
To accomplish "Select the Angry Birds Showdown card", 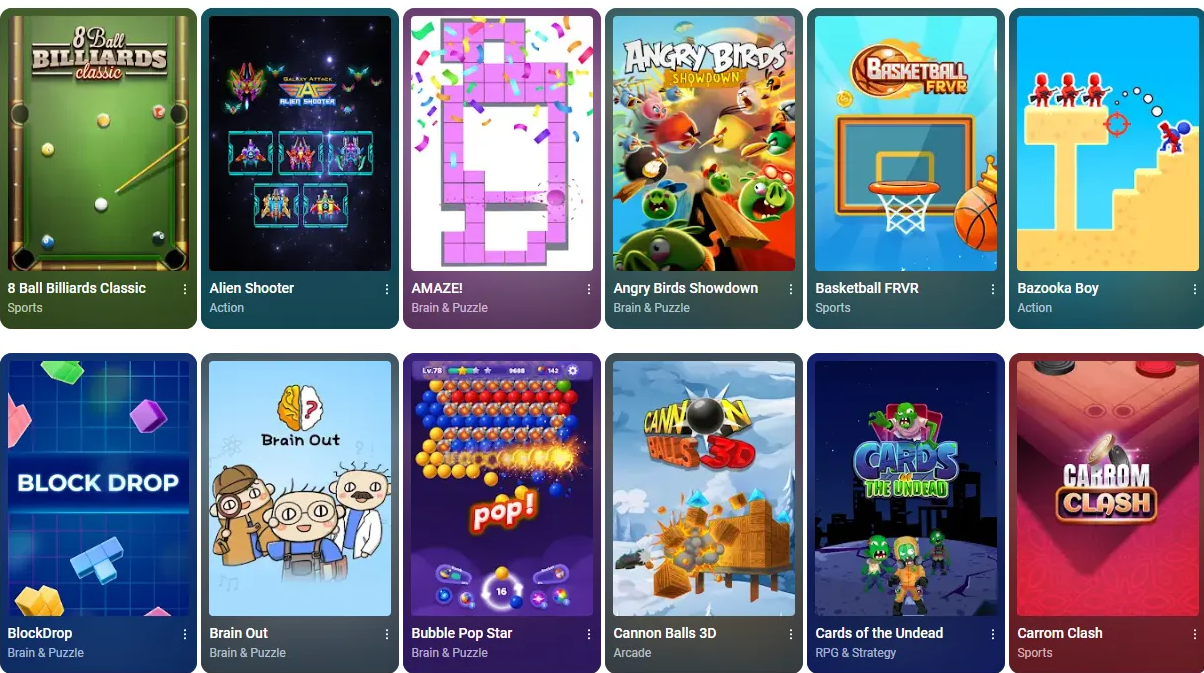I will [x=704, y=145].
